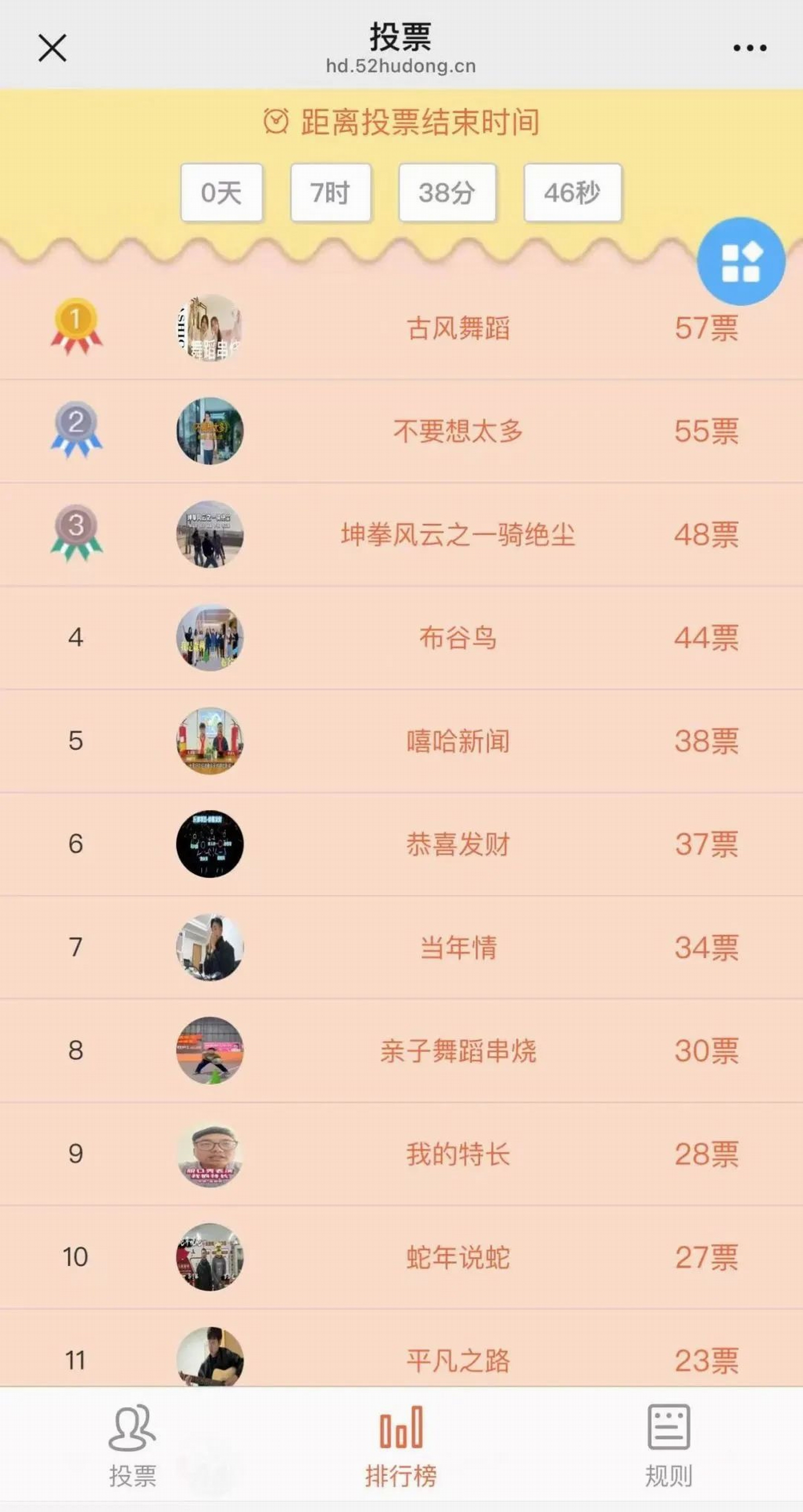Open the 嘻哈新闻 entry
Viewport: 803px width, 1512px height.
pos(458,741)
